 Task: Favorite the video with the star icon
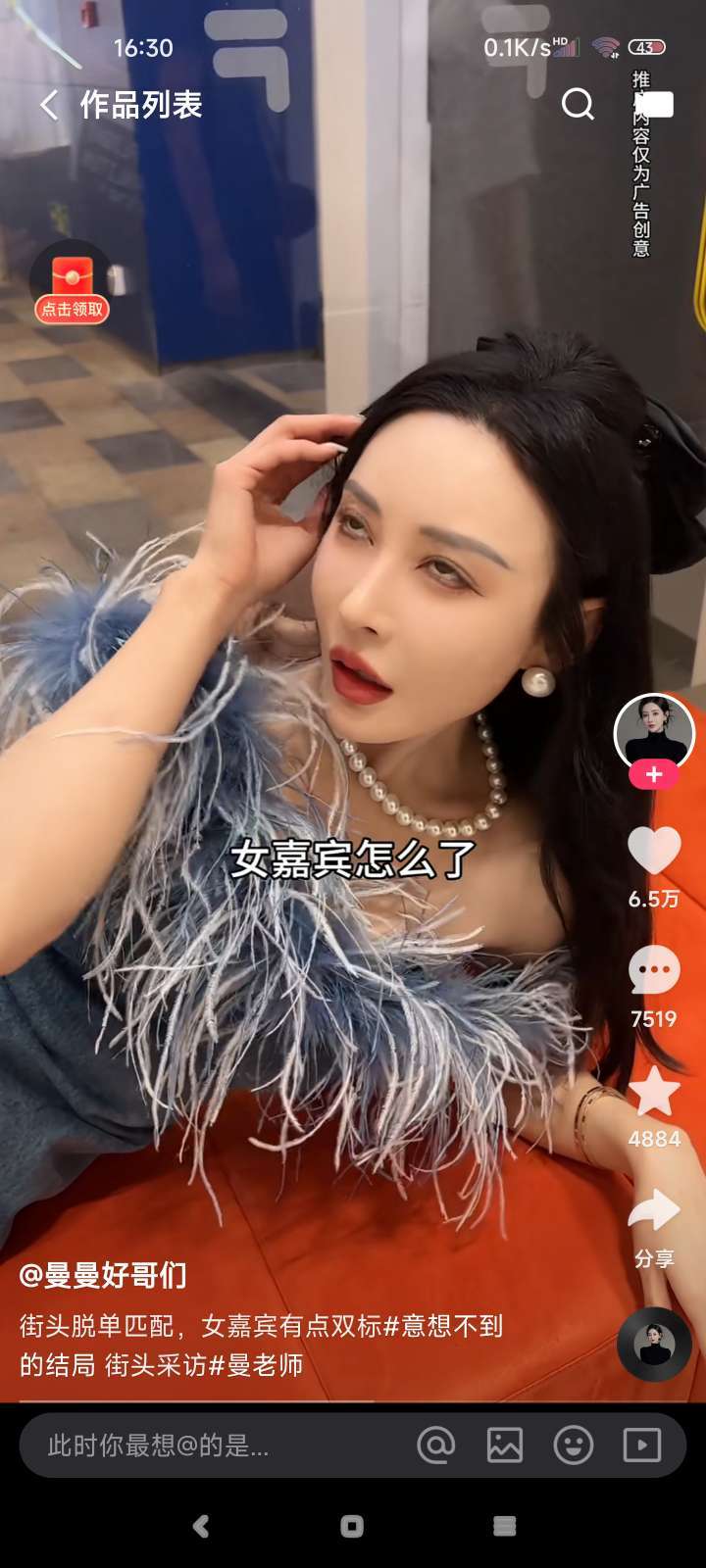click(x=654, y=1091)
